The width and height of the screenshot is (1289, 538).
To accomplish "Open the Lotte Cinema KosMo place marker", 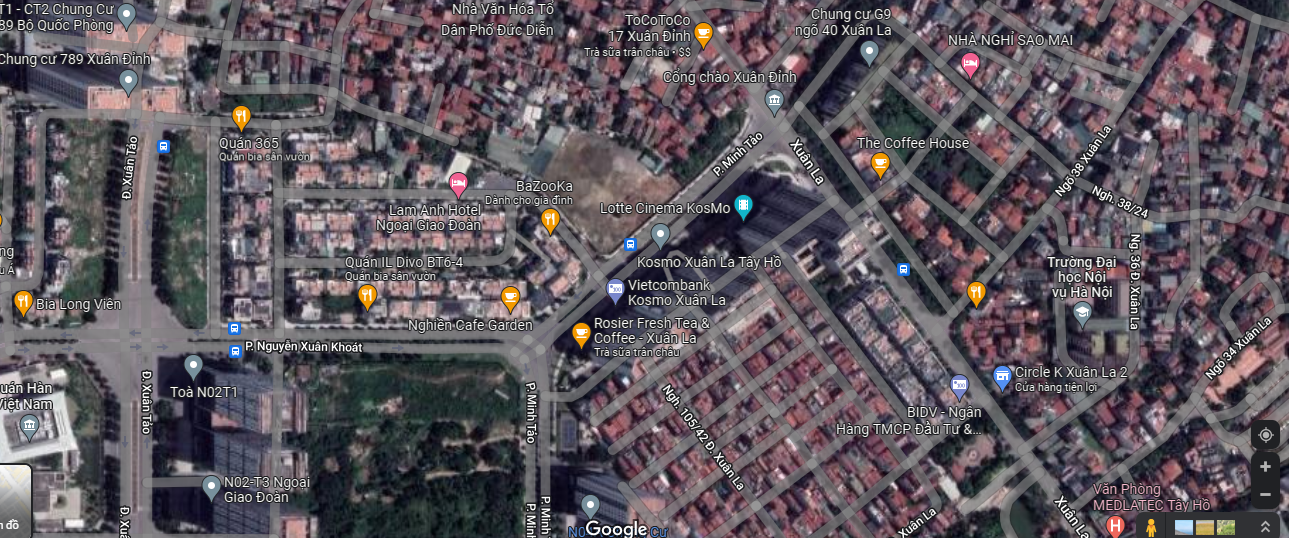I will point(743,207).
